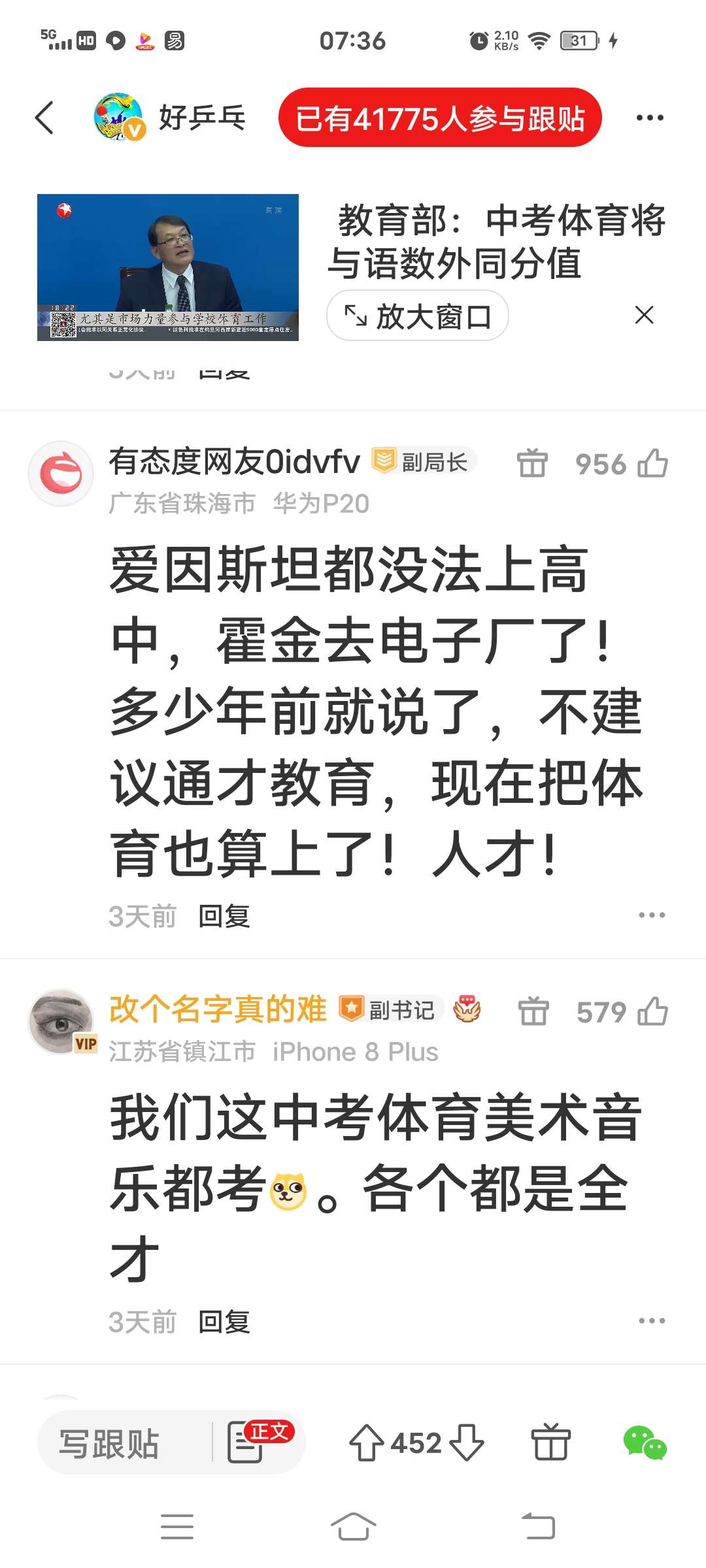The height and width of the screenshot is (1568, 706).
Task: Open 改个名字真的难's user profile
Action: point(61,1021)
